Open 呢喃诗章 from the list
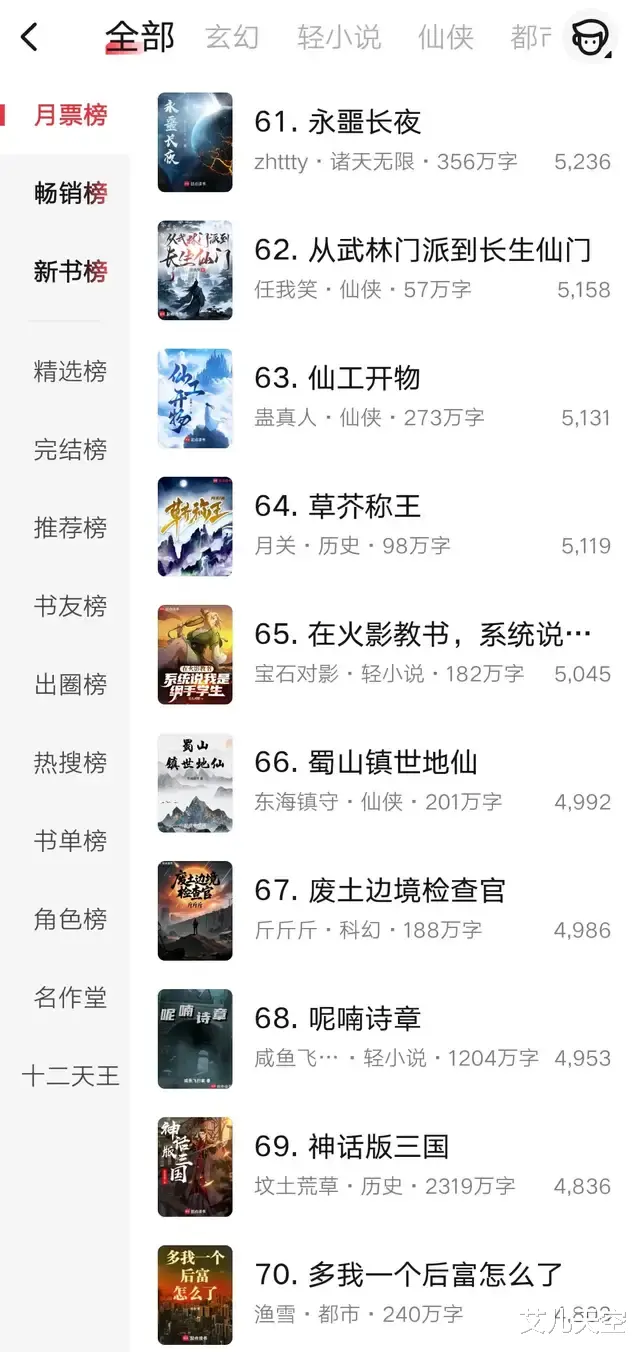This screenshot has width=640, height=1352. point(337,1018)
